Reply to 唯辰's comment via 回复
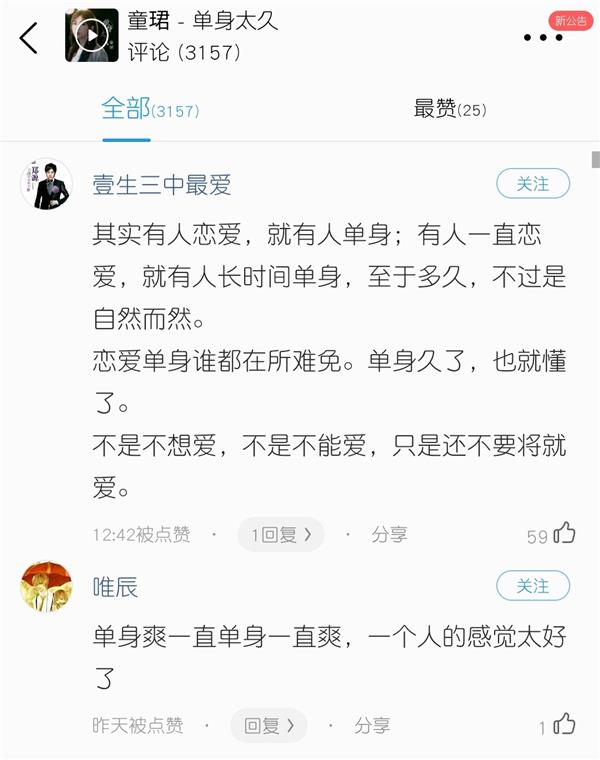This screenshot has width=600, height=760. click(x=269, y=726)
